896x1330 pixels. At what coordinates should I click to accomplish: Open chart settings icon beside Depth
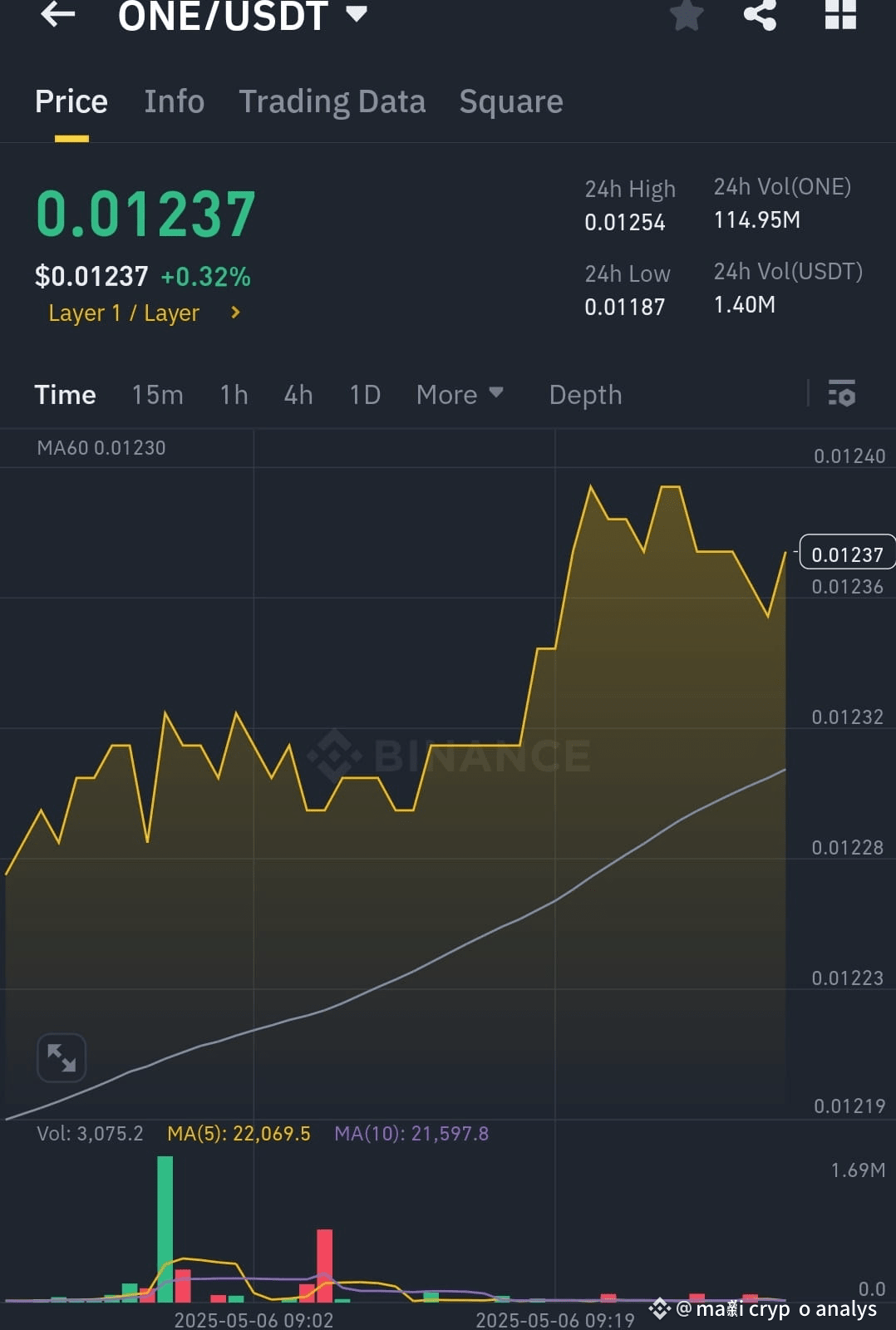[842, 394]
